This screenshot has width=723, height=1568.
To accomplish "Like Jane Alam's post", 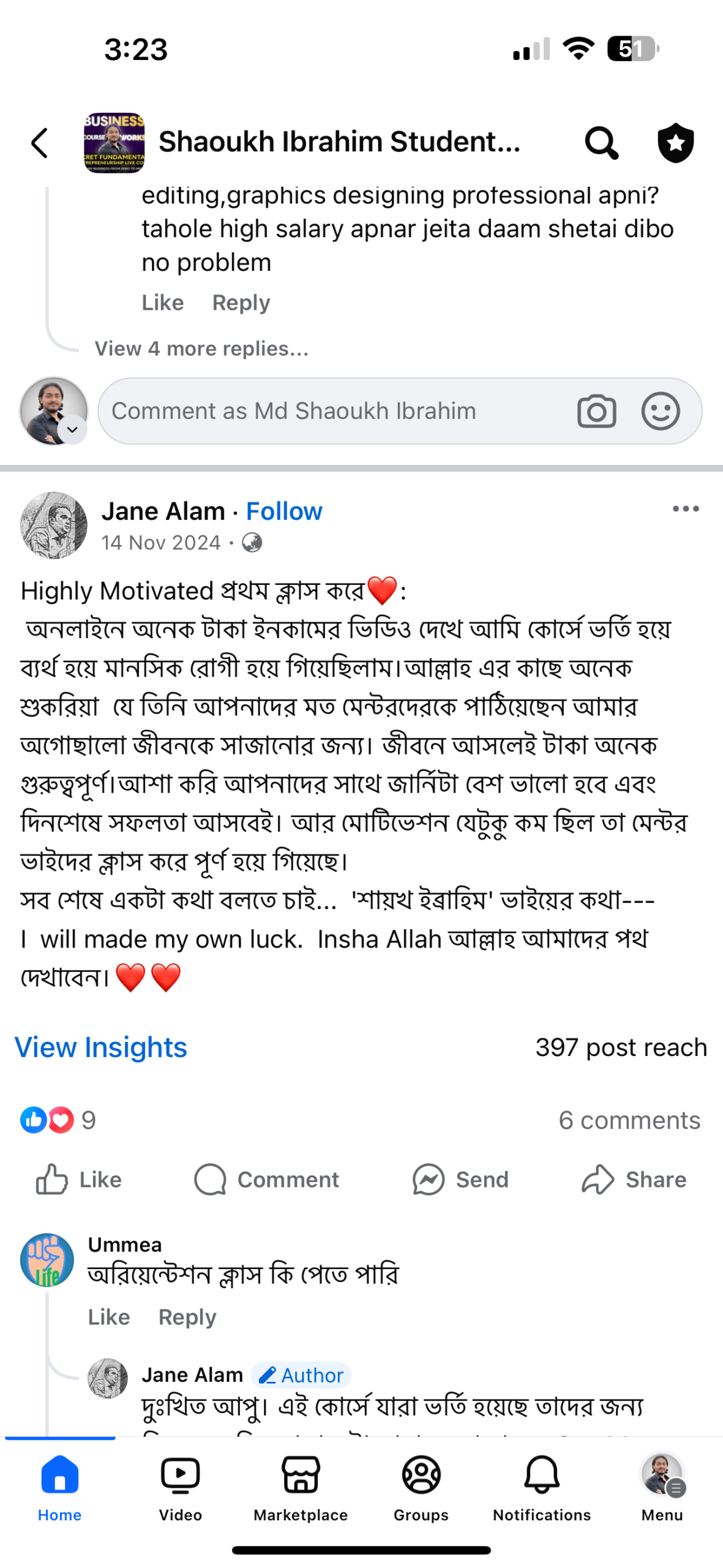I will tap(80, 1179).
